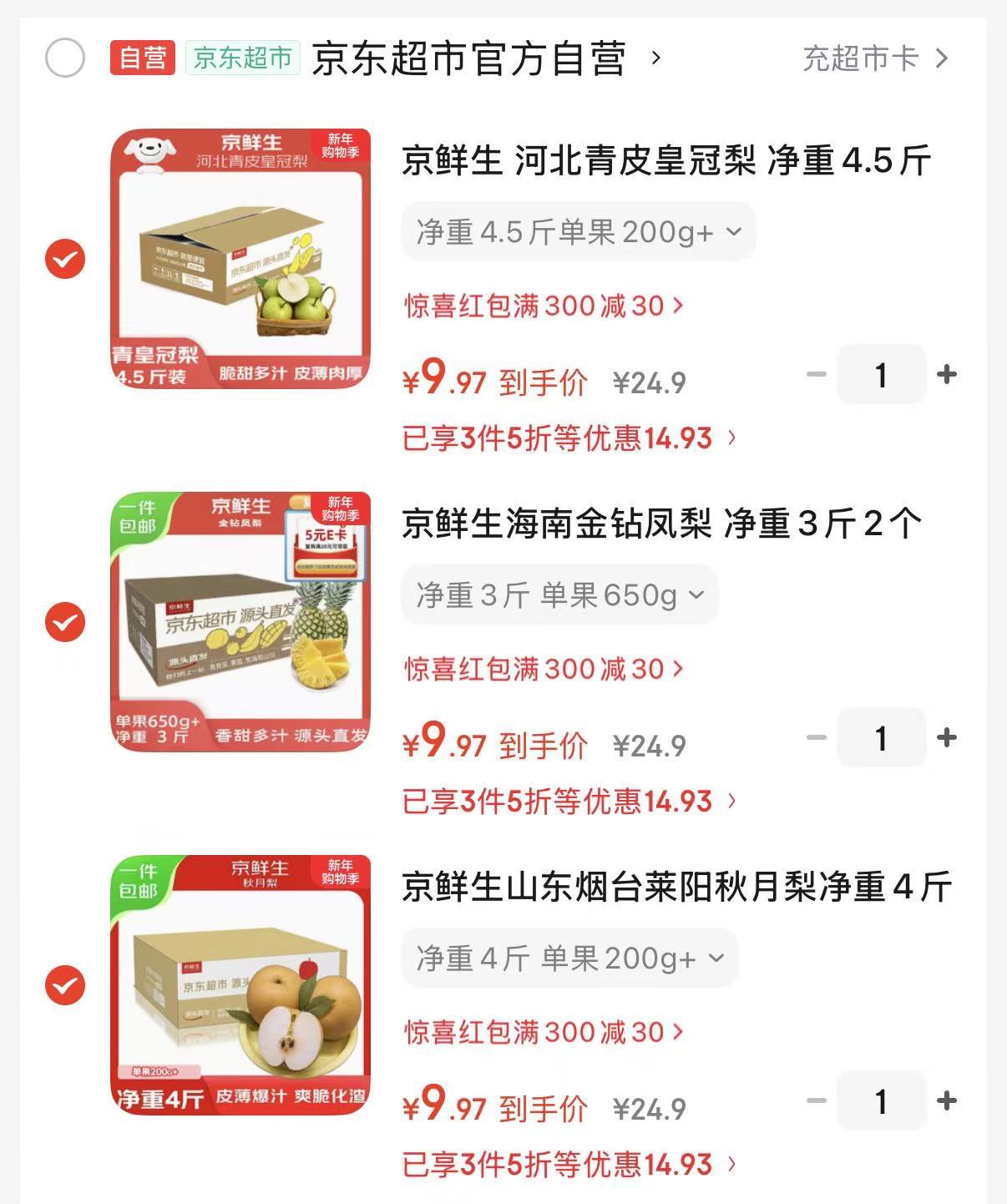Open 莱阳秋月梨 product picture
The height and width of the screenshot is (1204, 1007).
point(240,985)
